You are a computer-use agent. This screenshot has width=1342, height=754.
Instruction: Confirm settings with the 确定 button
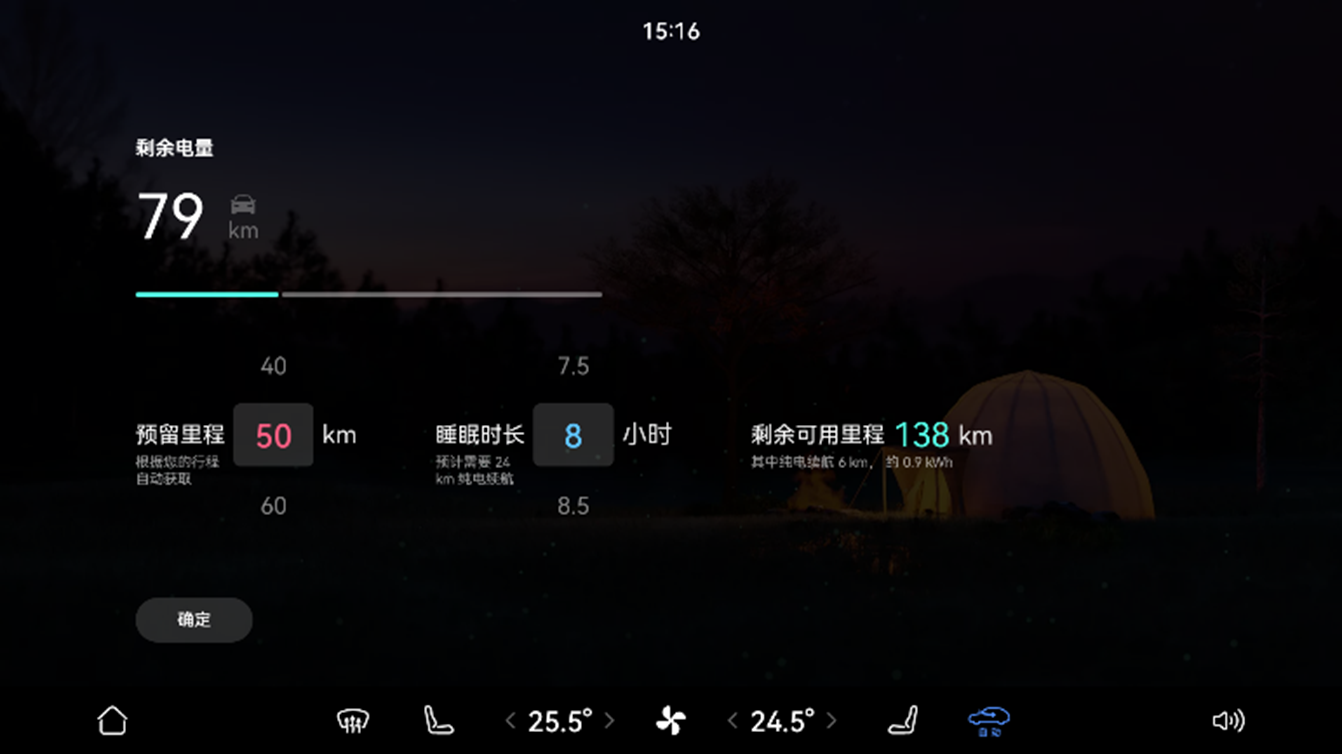(194, 620)
